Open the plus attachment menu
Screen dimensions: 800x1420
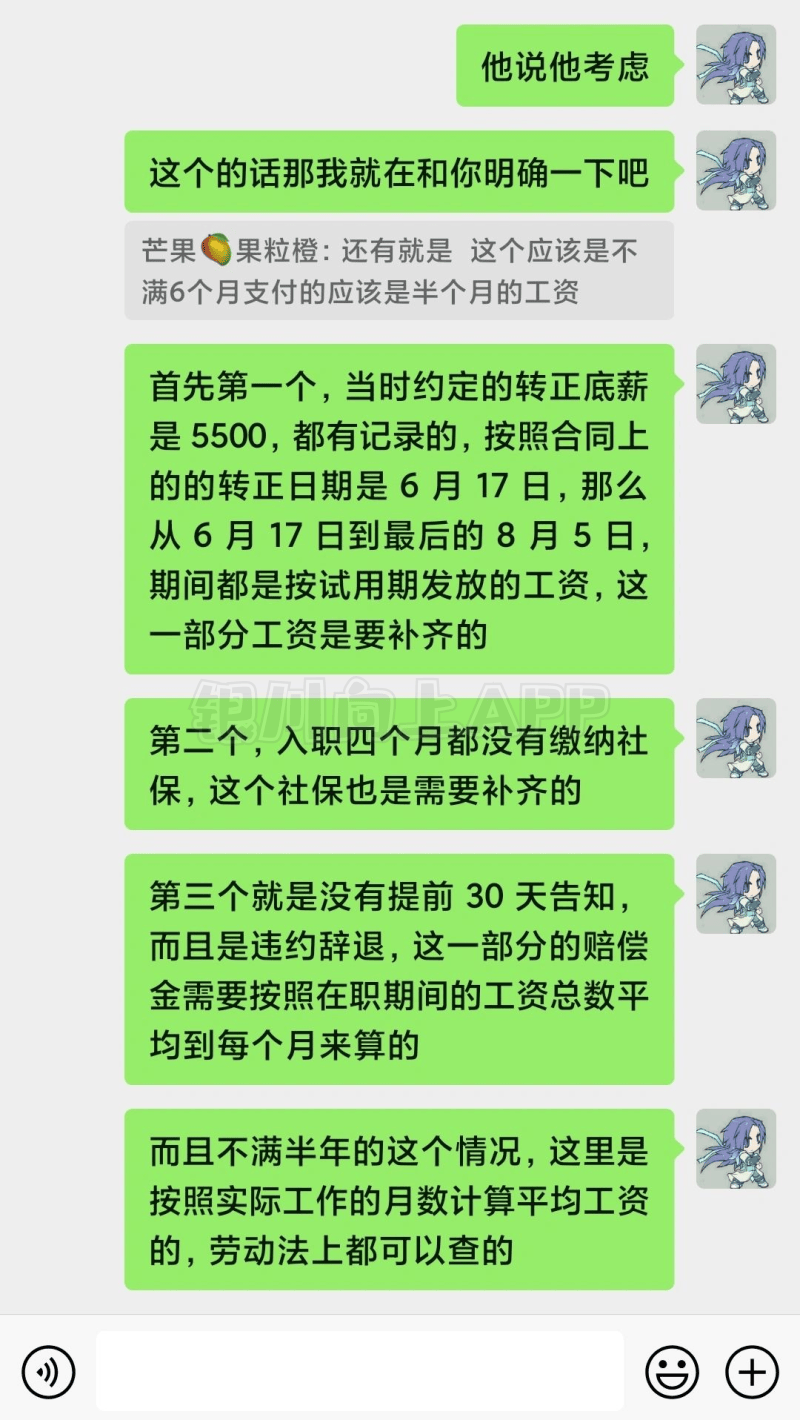click(751, 1371)
